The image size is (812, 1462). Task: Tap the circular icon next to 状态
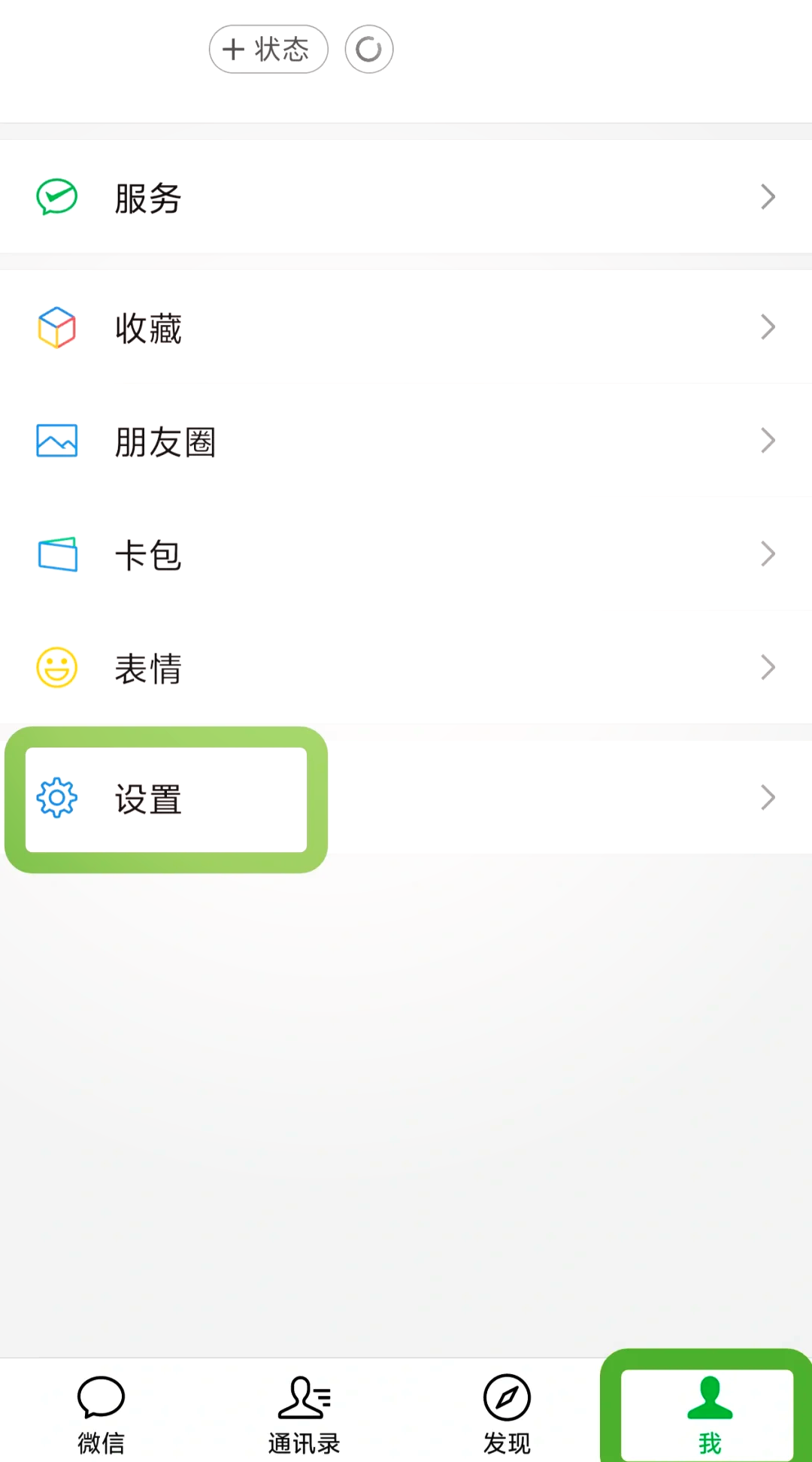coord(368,50)
